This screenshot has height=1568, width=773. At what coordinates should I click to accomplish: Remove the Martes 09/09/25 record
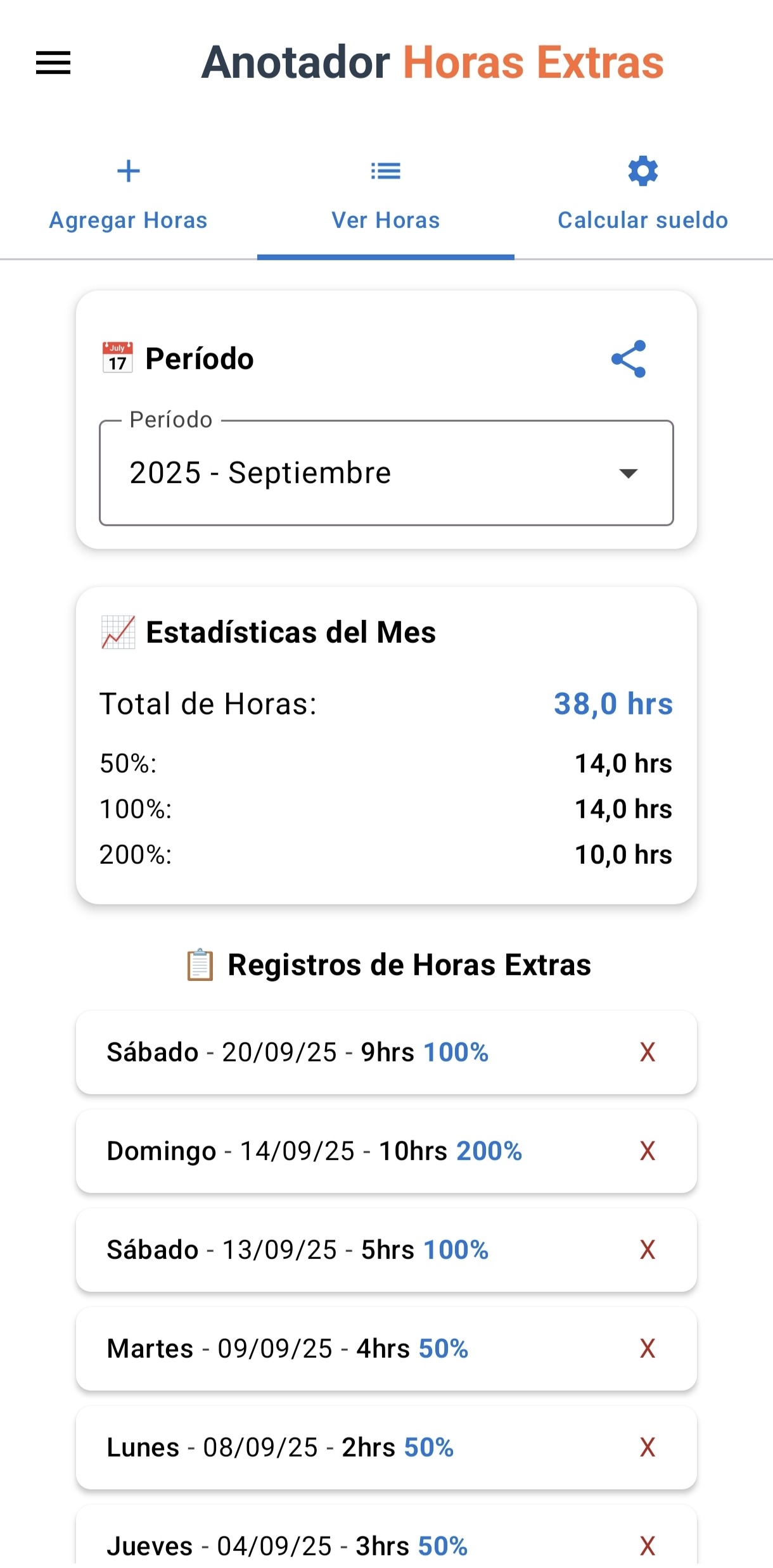[648, 1348]
